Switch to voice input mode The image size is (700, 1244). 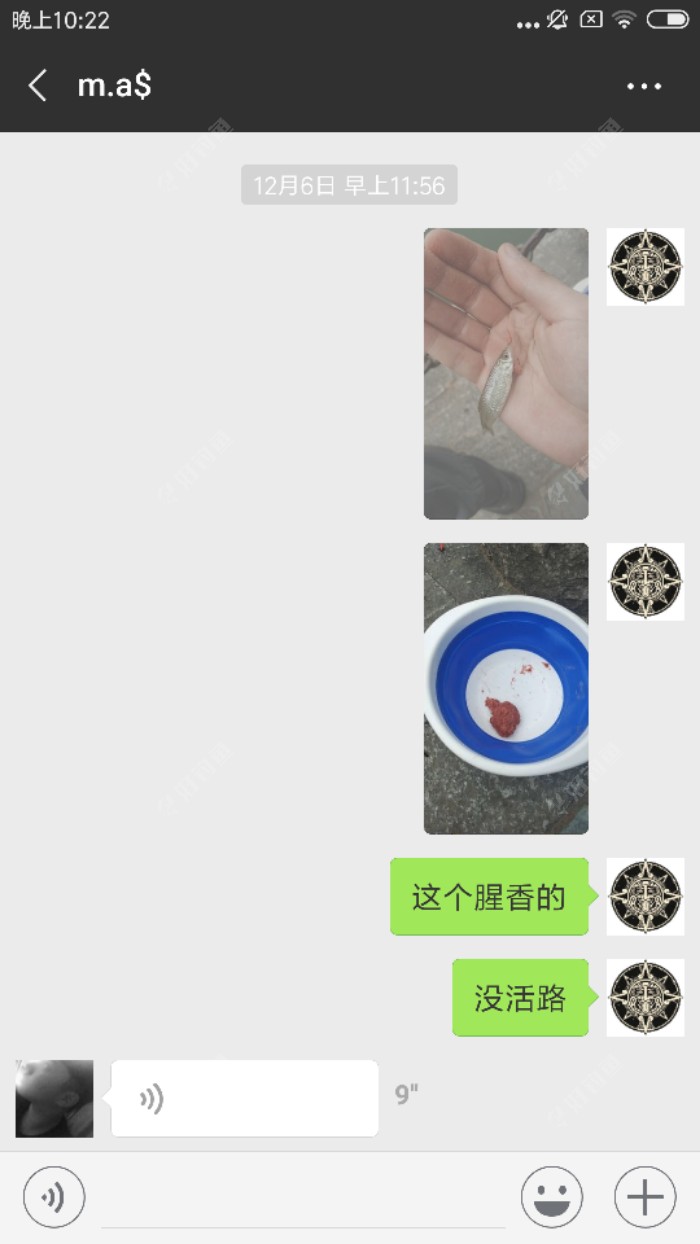(54, 1196)
